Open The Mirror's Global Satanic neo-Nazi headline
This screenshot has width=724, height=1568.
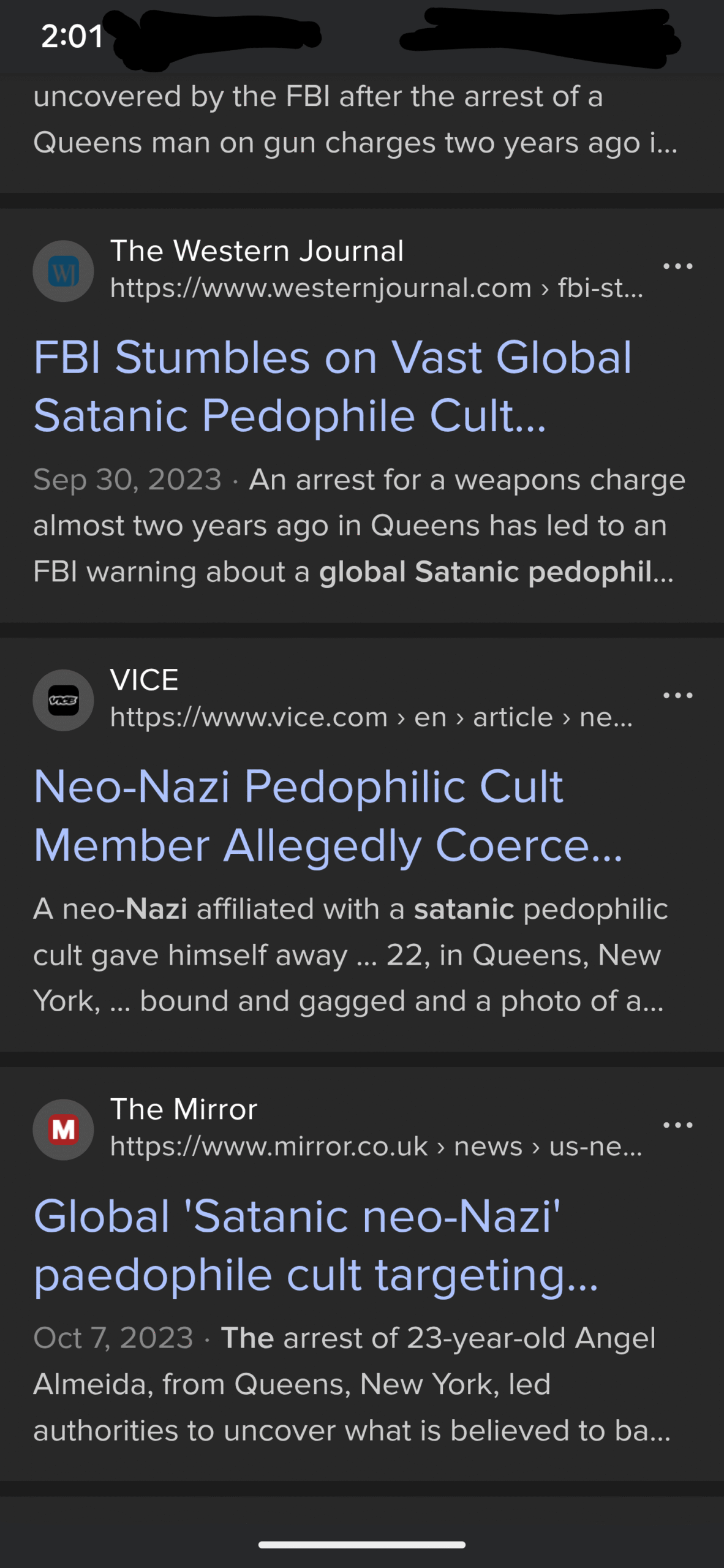coord(316,1245)
